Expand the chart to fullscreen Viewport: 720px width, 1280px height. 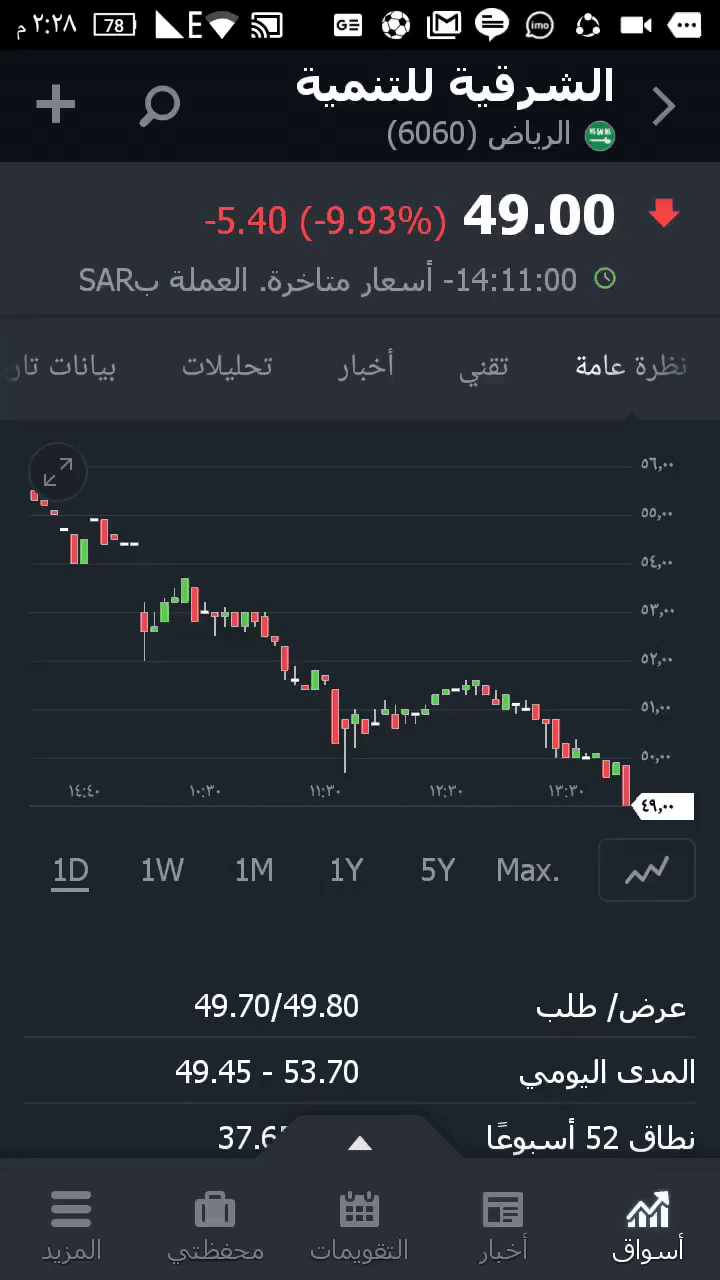click(x=58, y=473)
